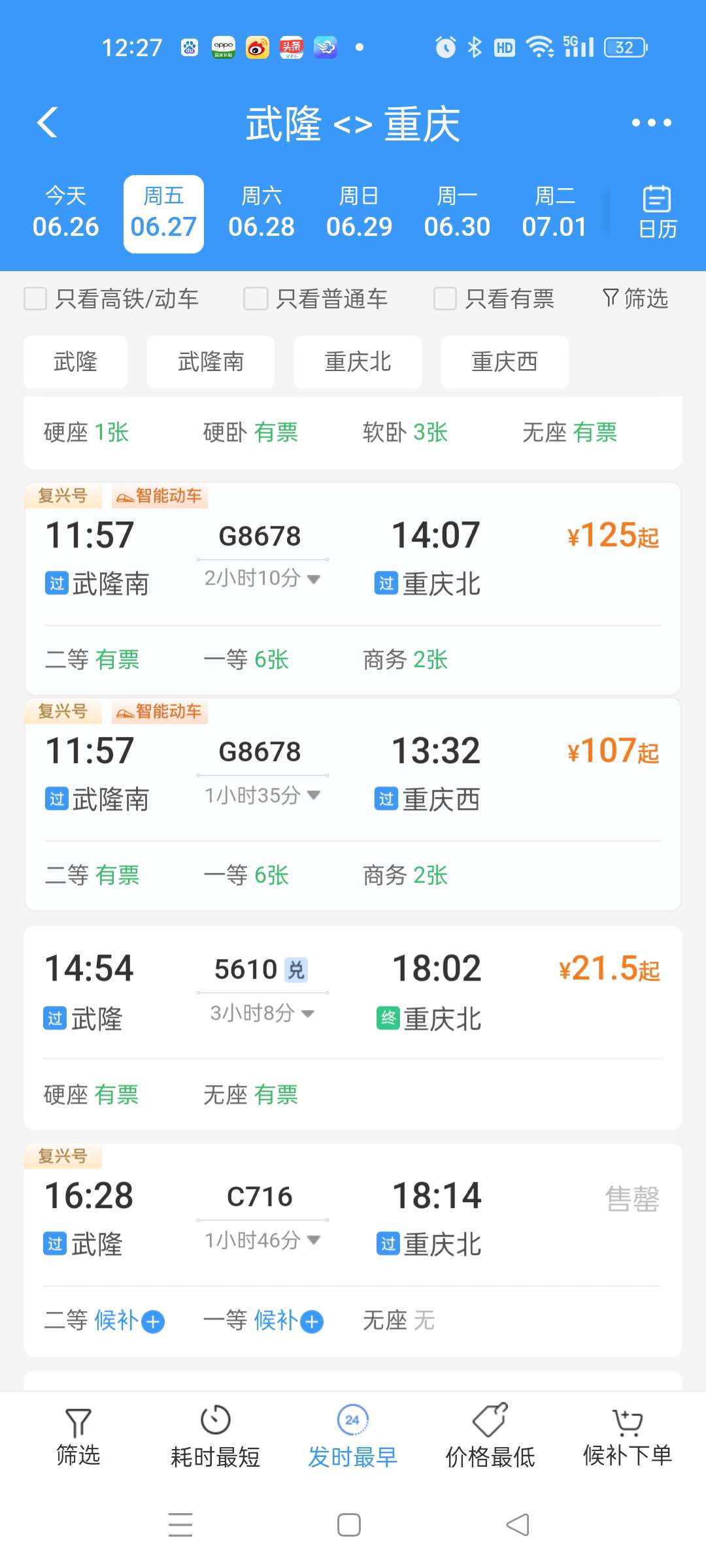Open G8678 train priced ¥107 to 重庆西
This screenshot has width=706, height=1568.
pos(353,804)
